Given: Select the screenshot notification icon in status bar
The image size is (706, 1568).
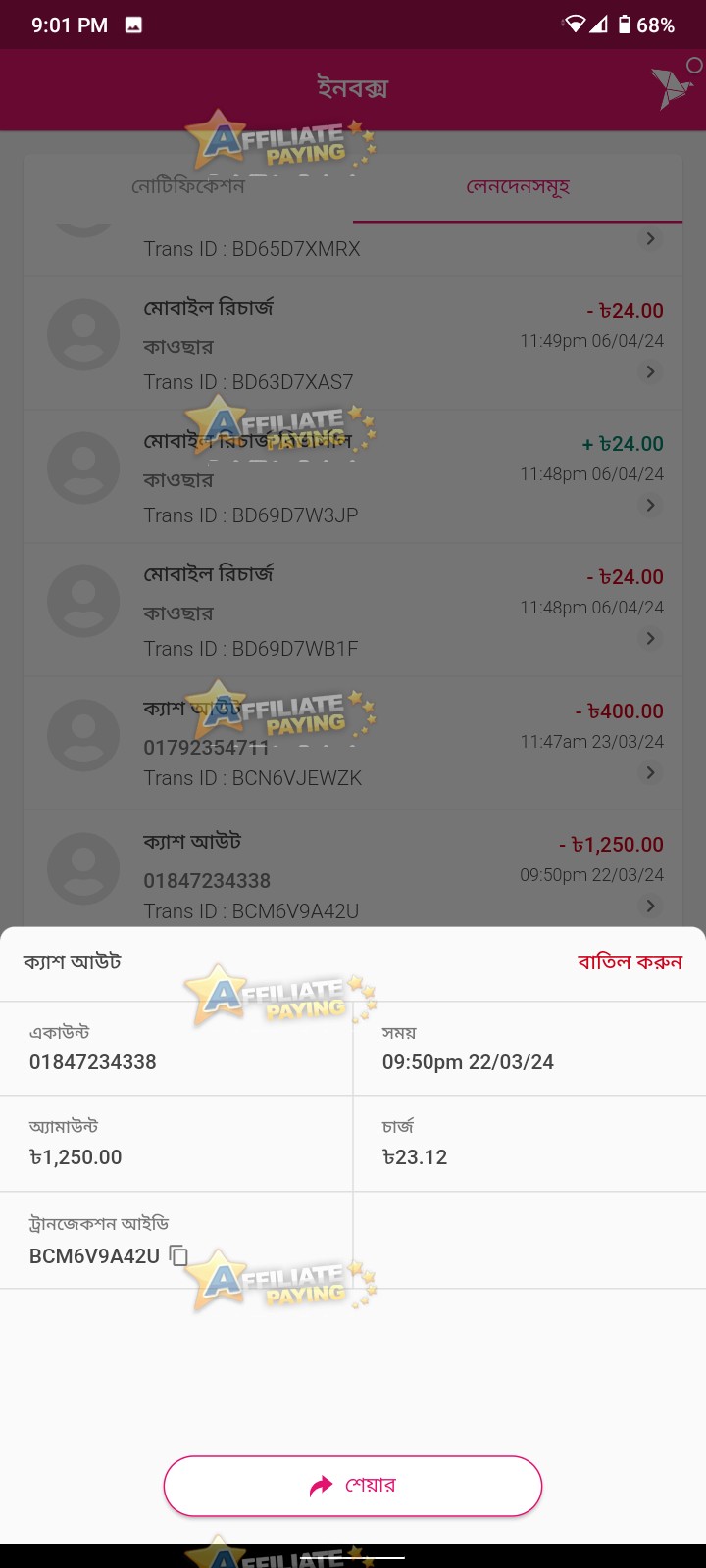Looking at the screenshot, I should (132, 23).
